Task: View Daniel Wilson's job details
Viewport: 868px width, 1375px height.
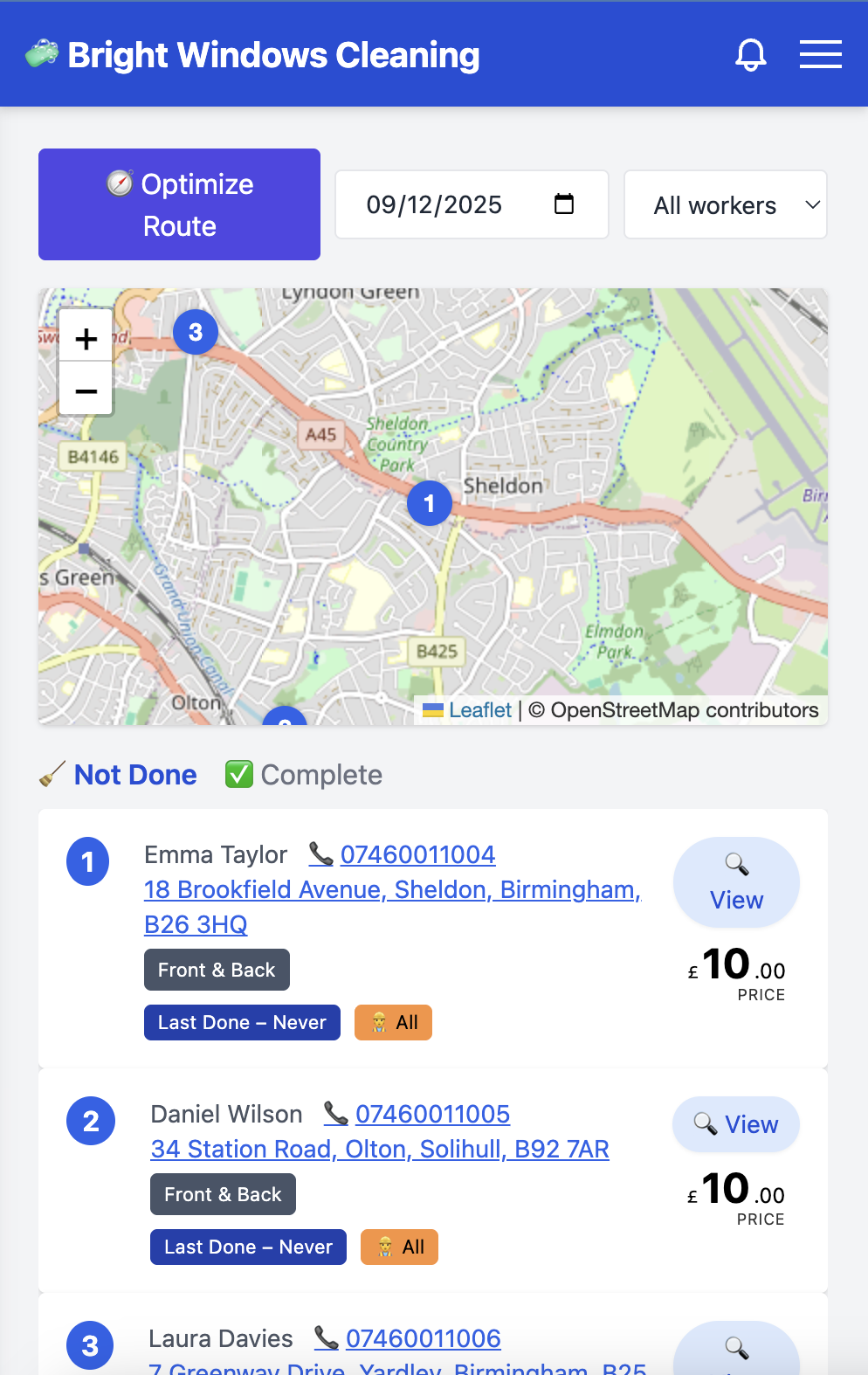Action: tap(736, 1124)
